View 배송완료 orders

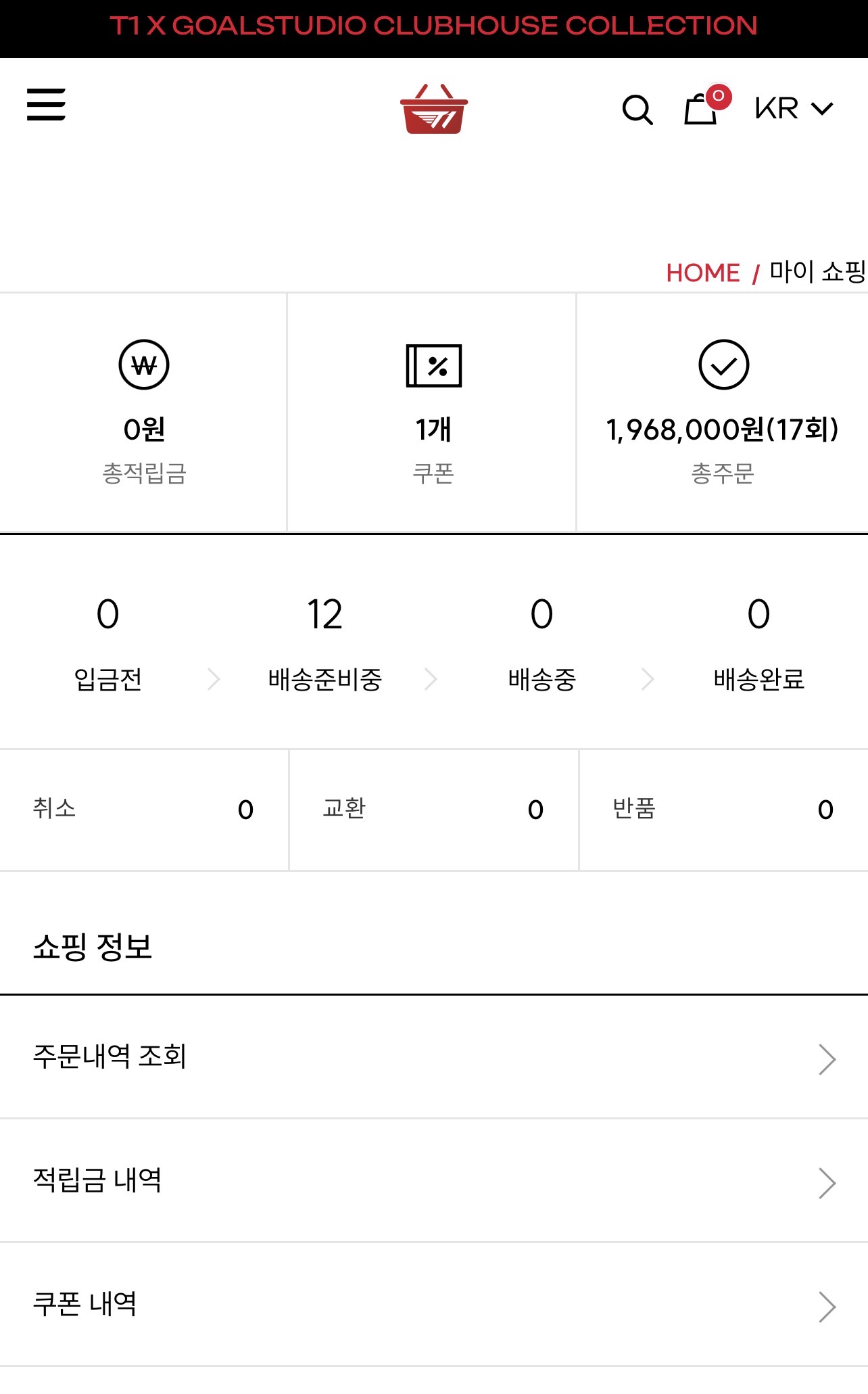pyautogui.click(x=759, y=643)
